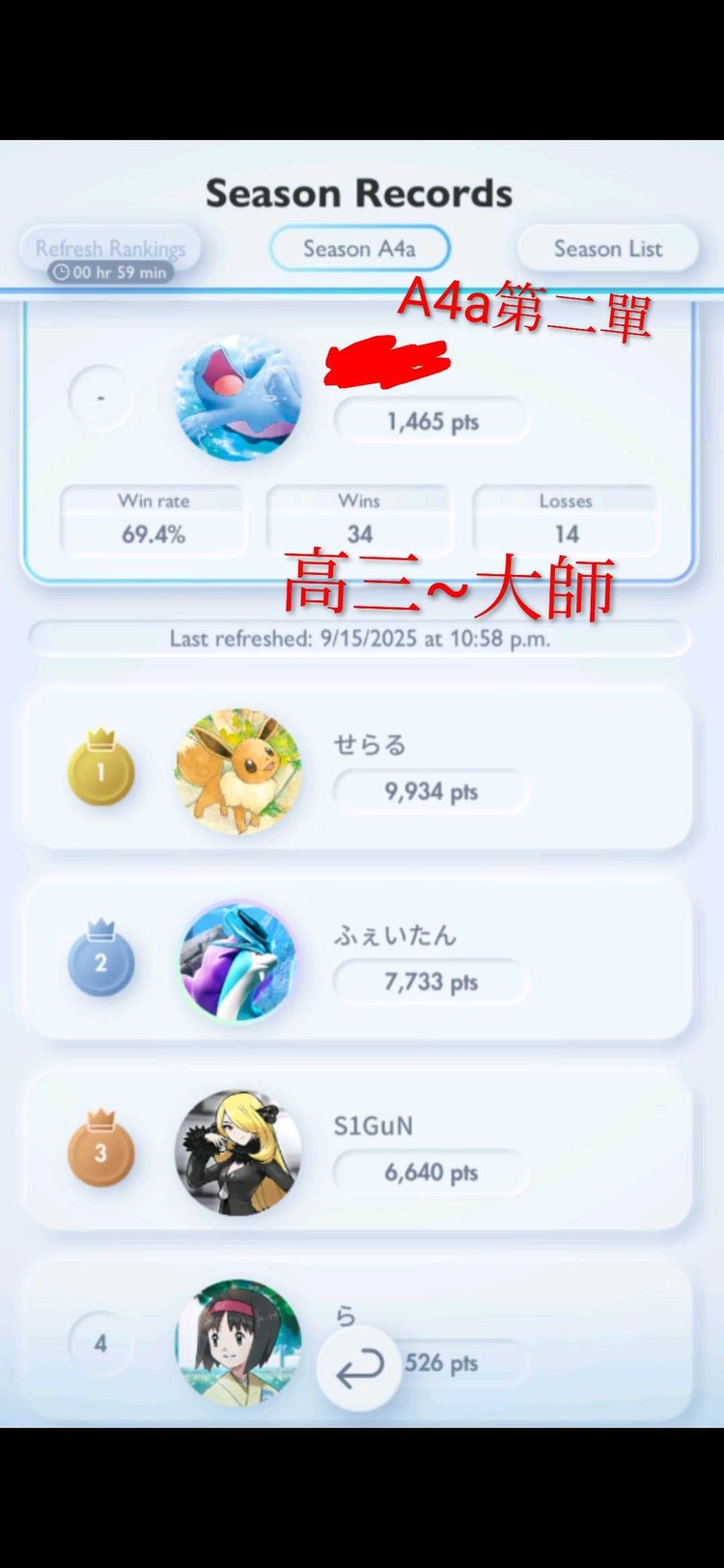Tap the bronze rank 3 medal

point(100,1151)
